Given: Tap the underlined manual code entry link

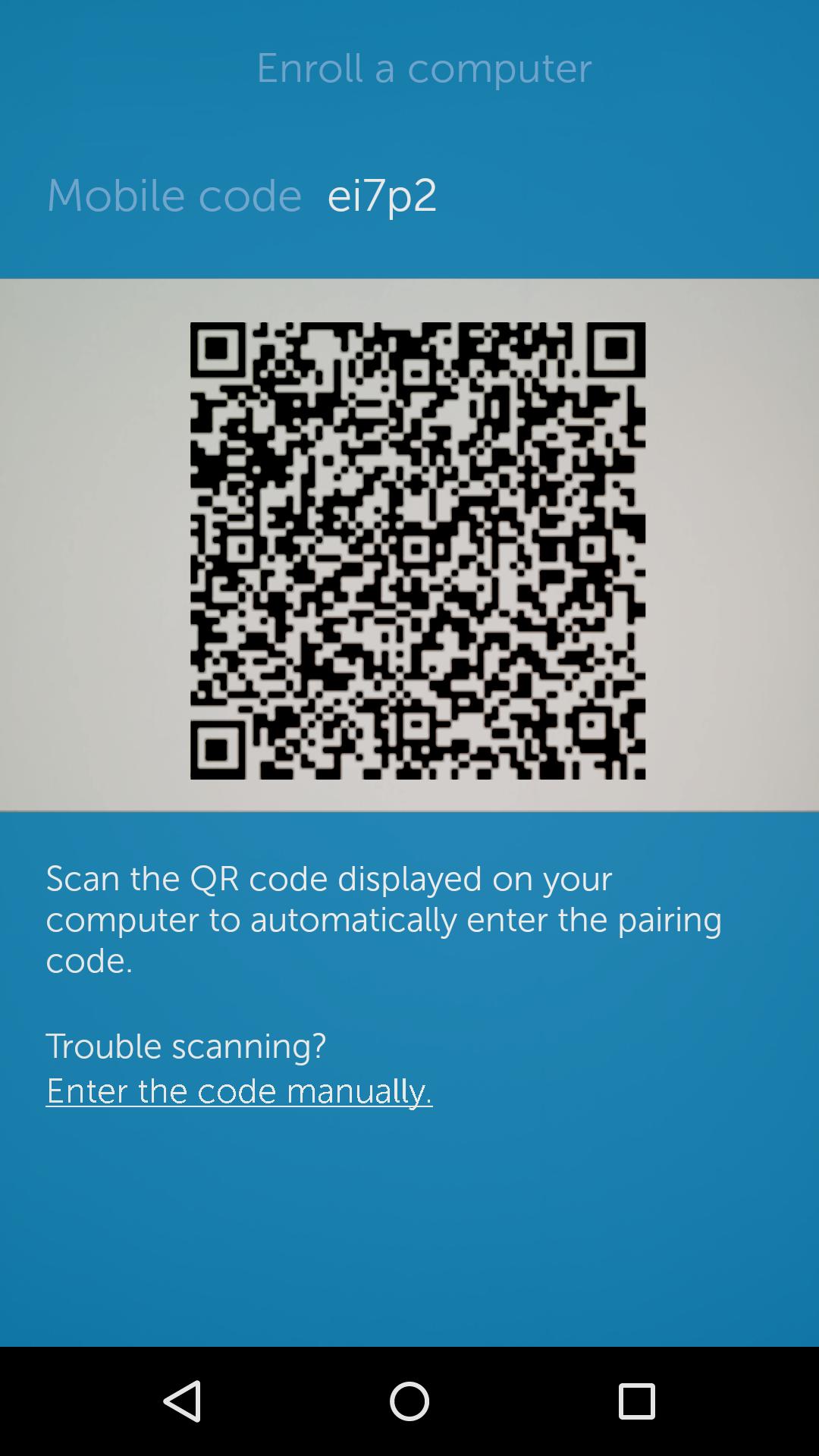Looking at the screenshot, I should point(239,1090).
